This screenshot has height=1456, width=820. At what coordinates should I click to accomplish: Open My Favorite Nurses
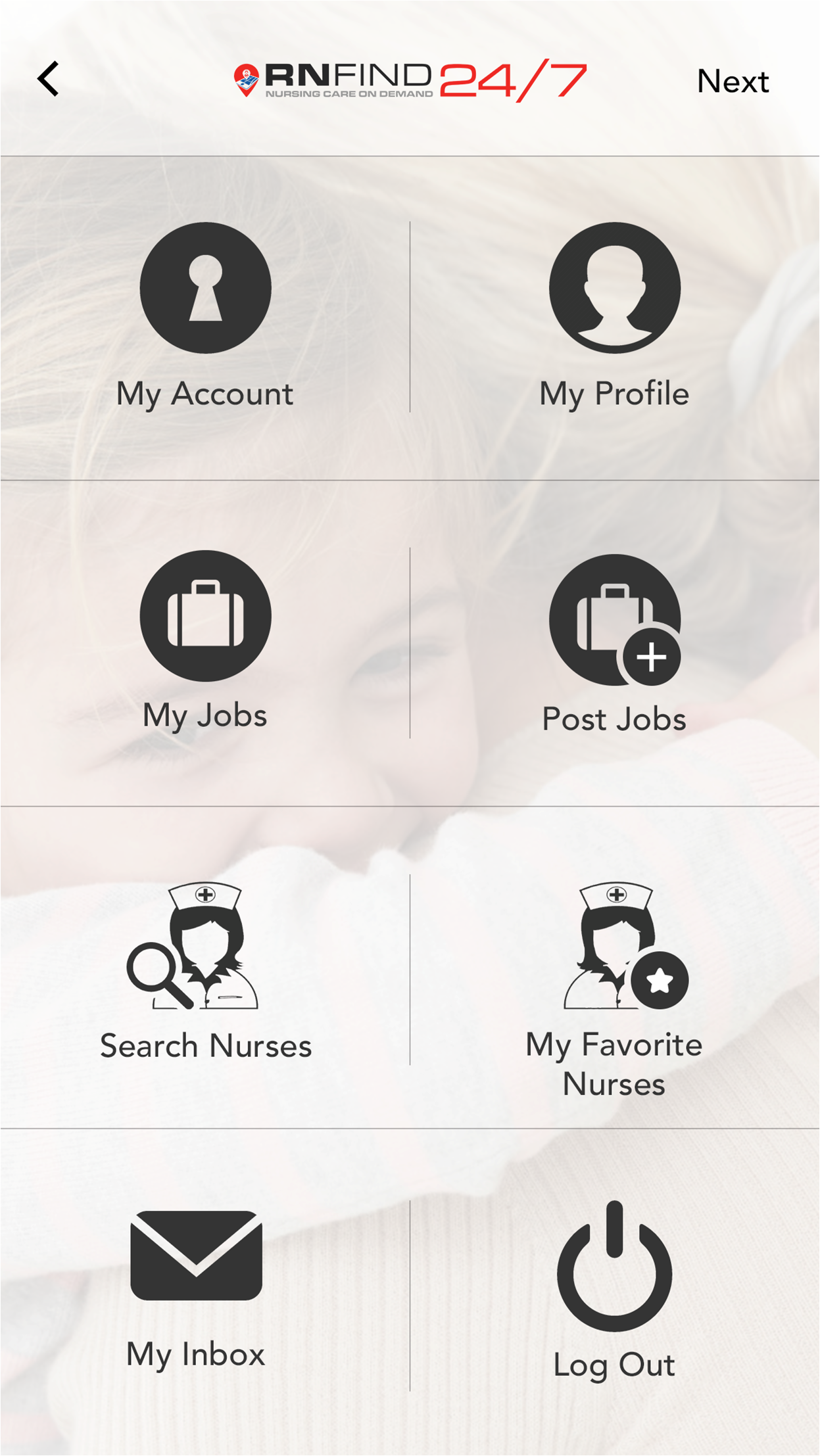(x=614, y=986)
